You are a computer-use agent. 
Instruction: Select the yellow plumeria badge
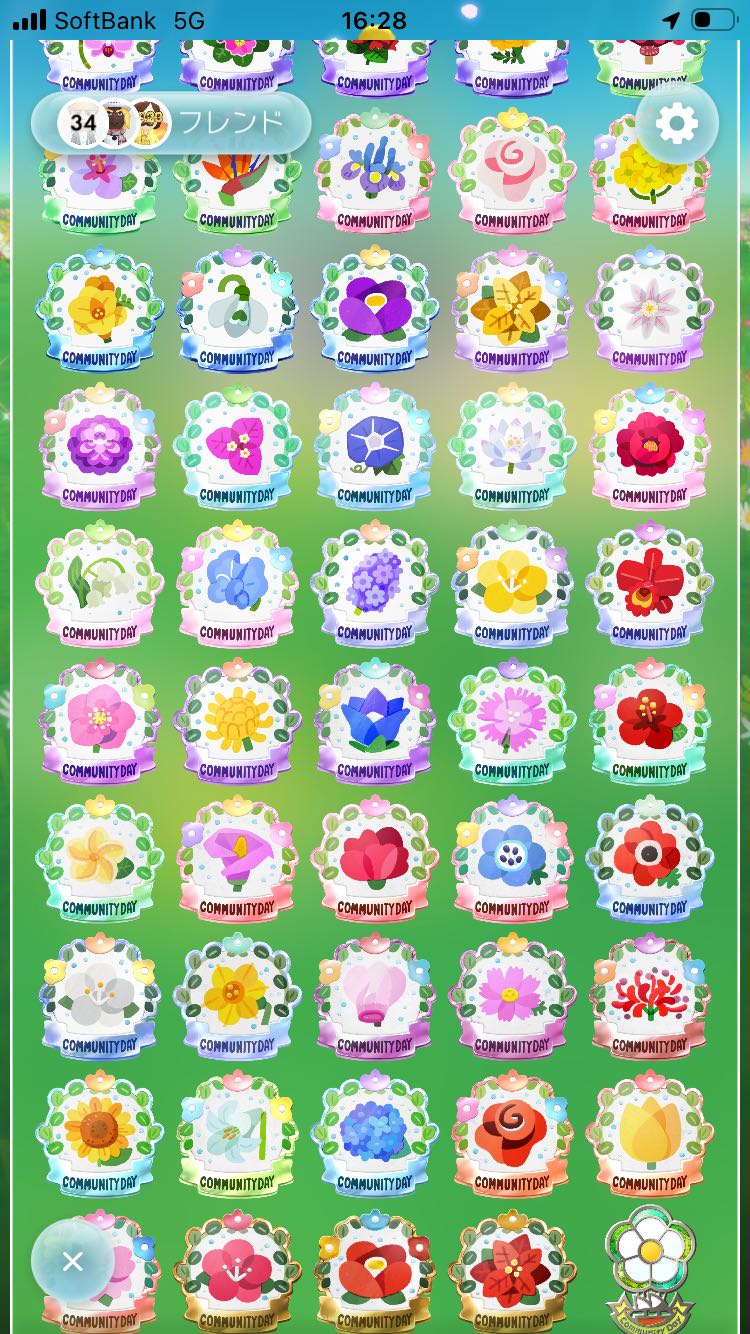tap(99, 857)
